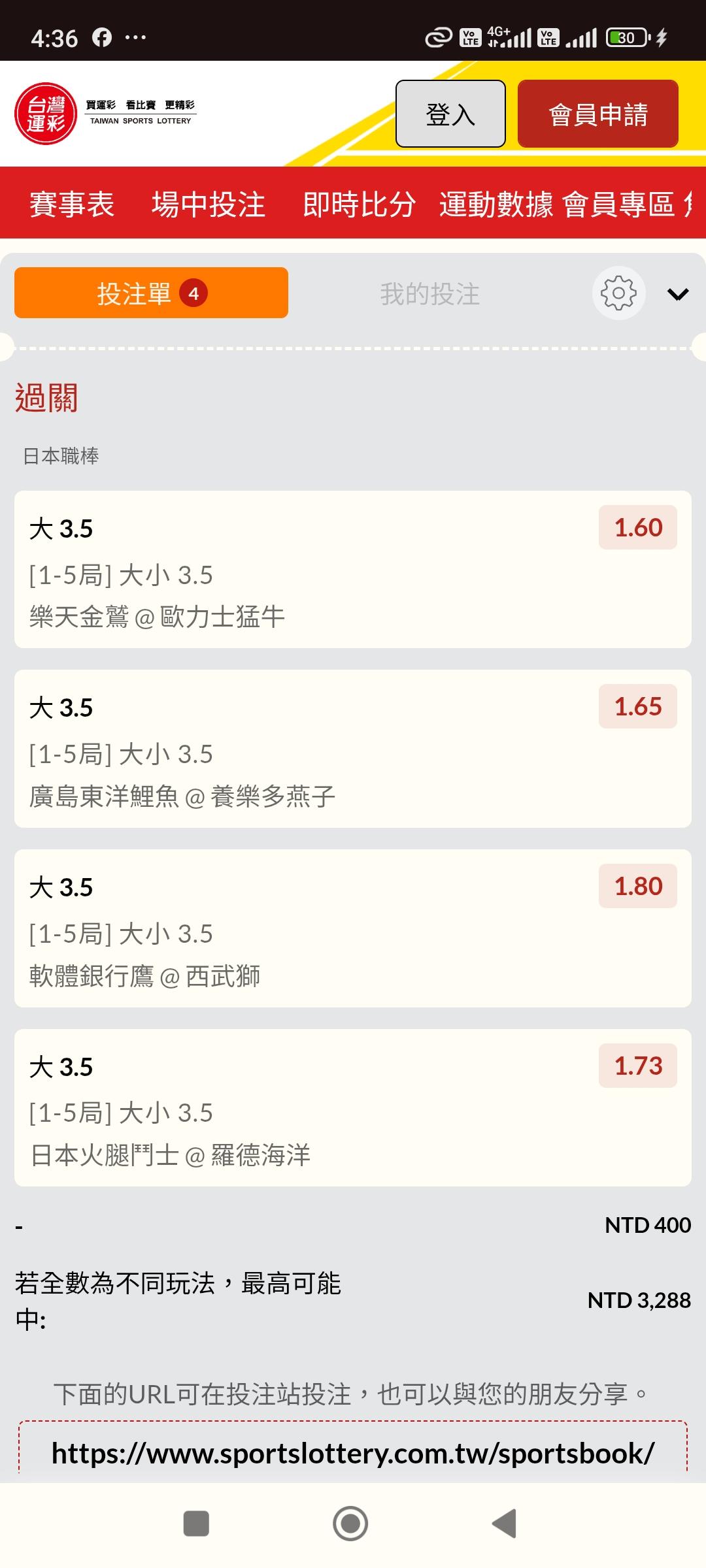Viewport: 706px width, 1568px height.
Task: Tap the Taiwan Sports Lottery logo home
Action: [x=105, y=114]
